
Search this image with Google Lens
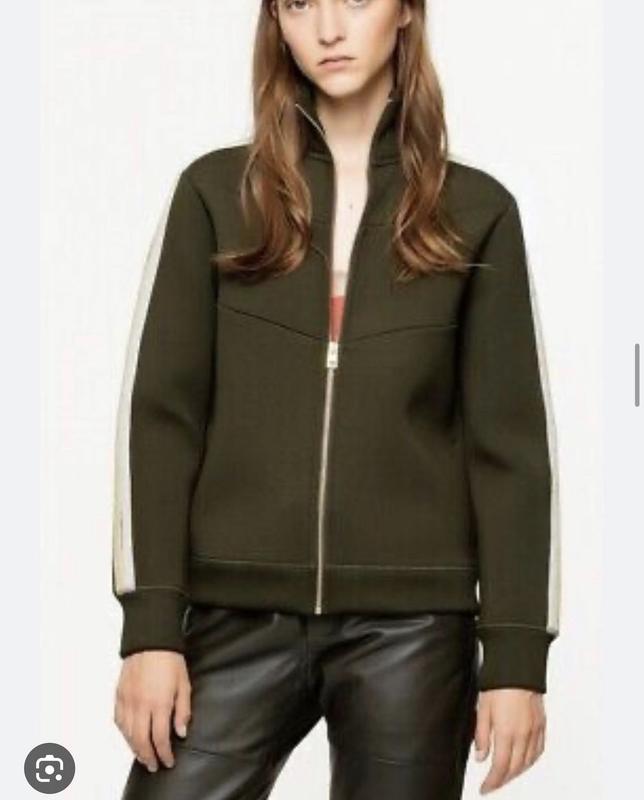click(49, 768)
